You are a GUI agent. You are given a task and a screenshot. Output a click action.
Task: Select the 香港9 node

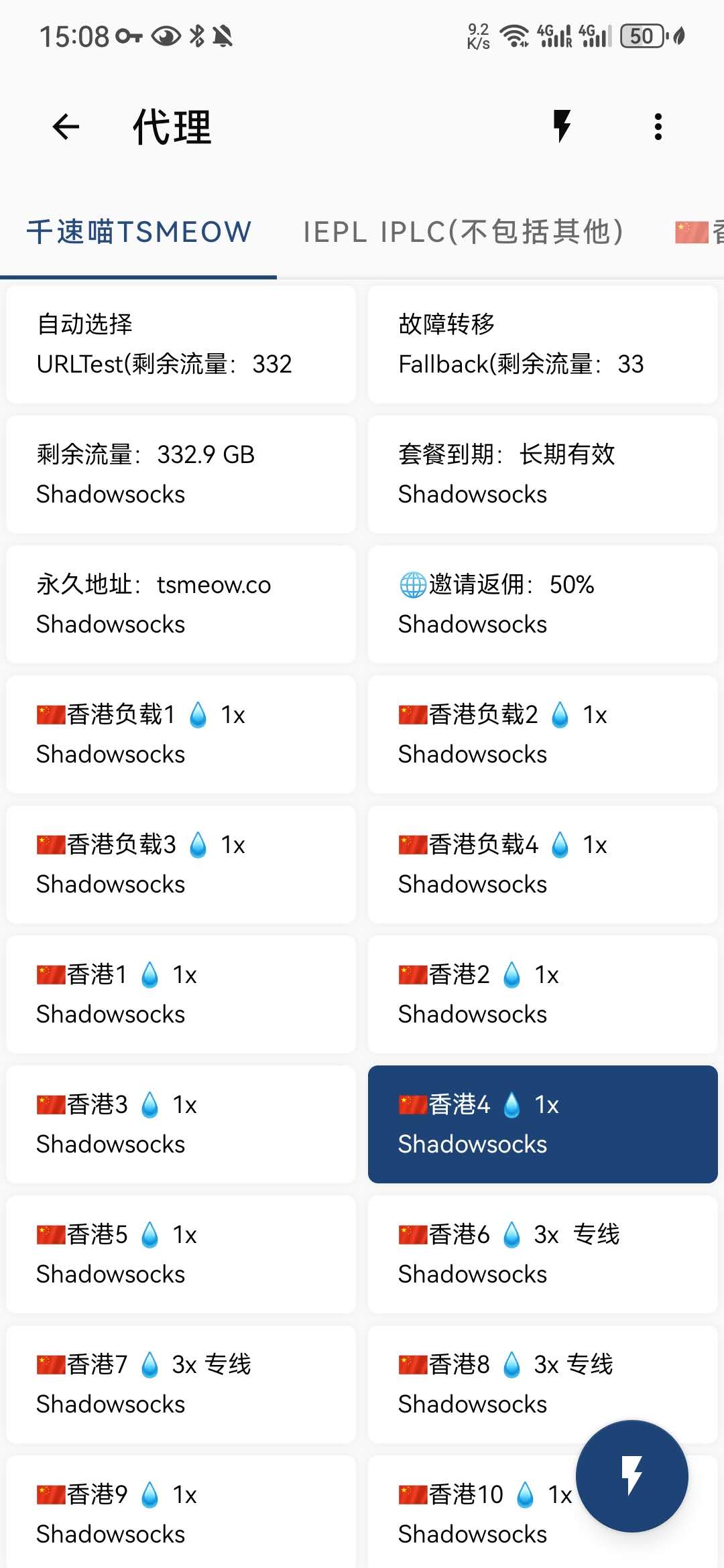(x=181, y=1513)
